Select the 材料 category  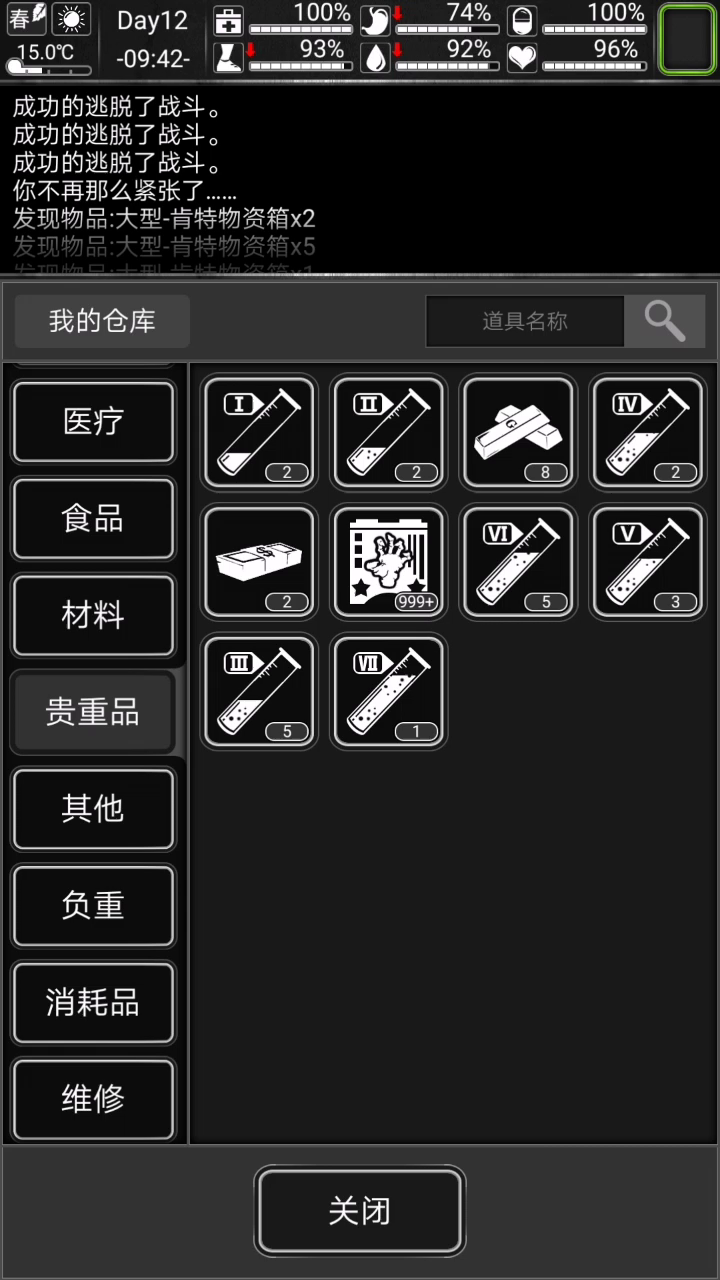93,616
